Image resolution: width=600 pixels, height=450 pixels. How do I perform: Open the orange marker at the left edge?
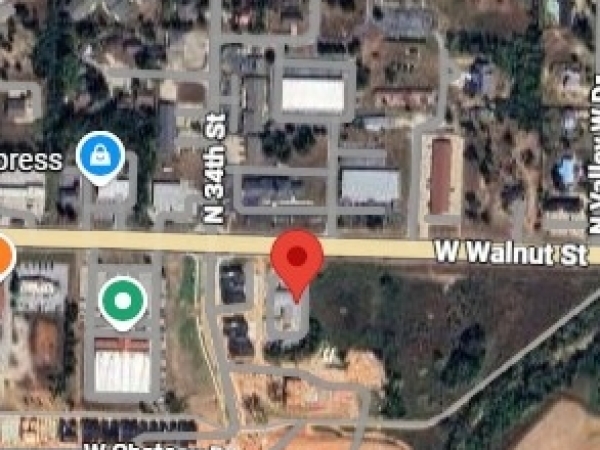click(x=3, y=256)
